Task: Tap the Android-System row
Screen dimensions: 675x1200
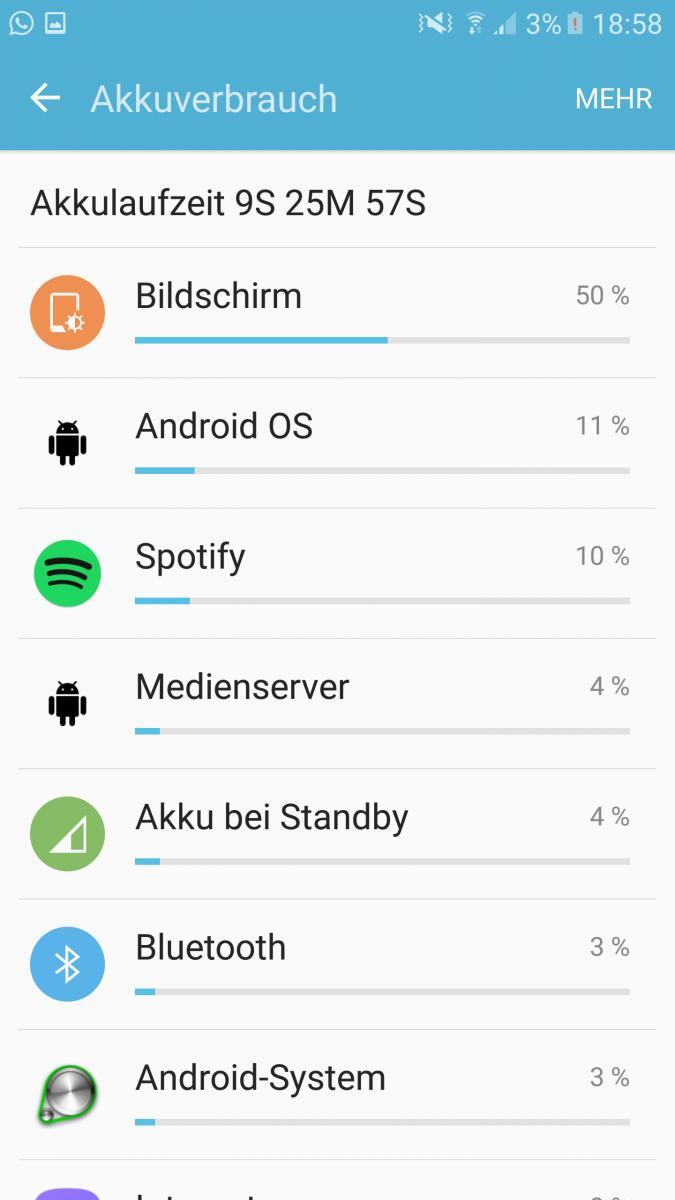Action: point(337,1095)
